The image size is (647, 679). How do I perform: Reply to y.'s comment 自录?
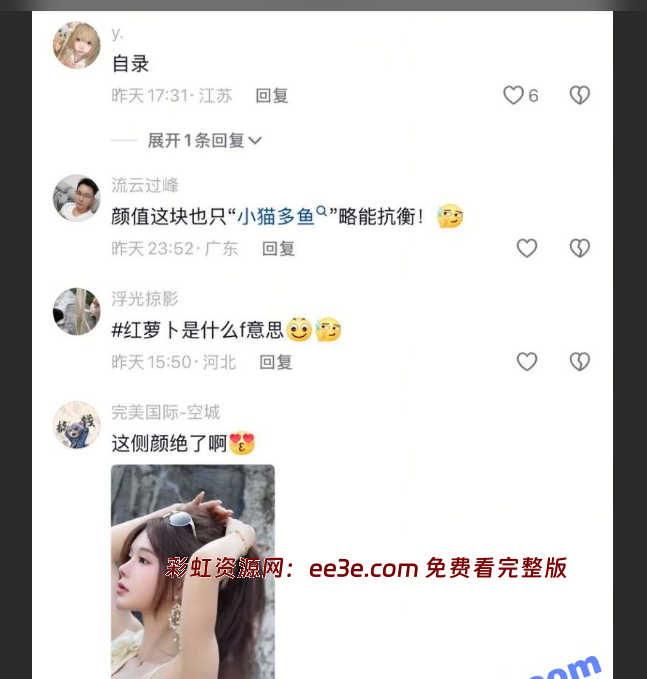coord(272,96)
